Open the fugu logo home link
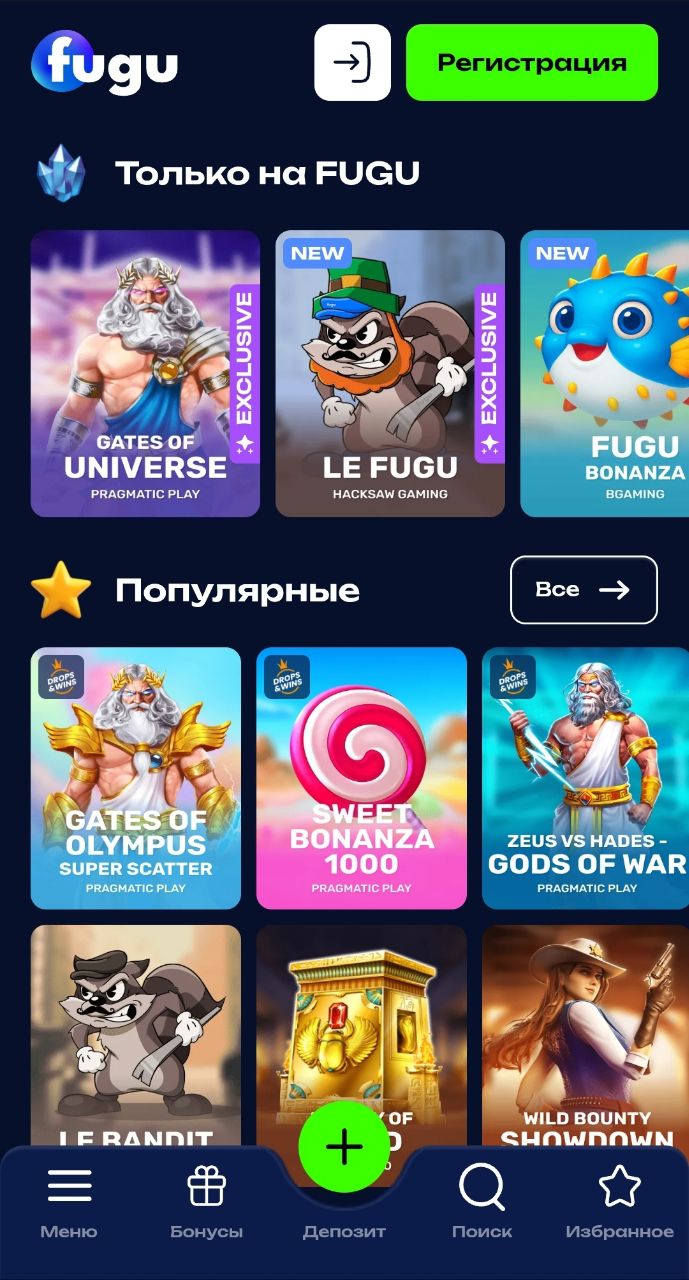The width and height of the screenshot is (689, 1280). 104,63
